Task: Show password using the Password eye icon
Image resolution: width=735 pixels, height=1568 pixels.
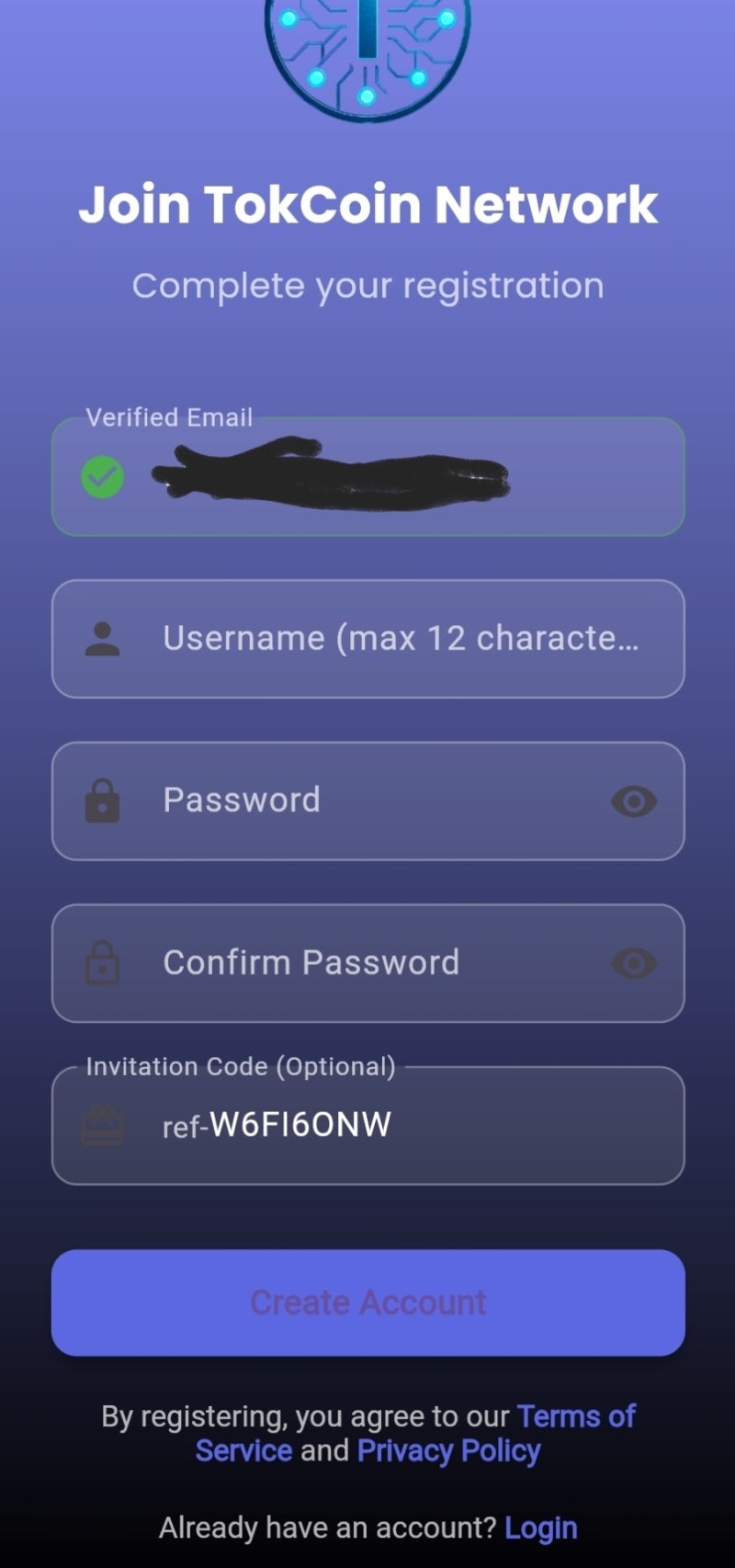Action: (x=634, y=801)
